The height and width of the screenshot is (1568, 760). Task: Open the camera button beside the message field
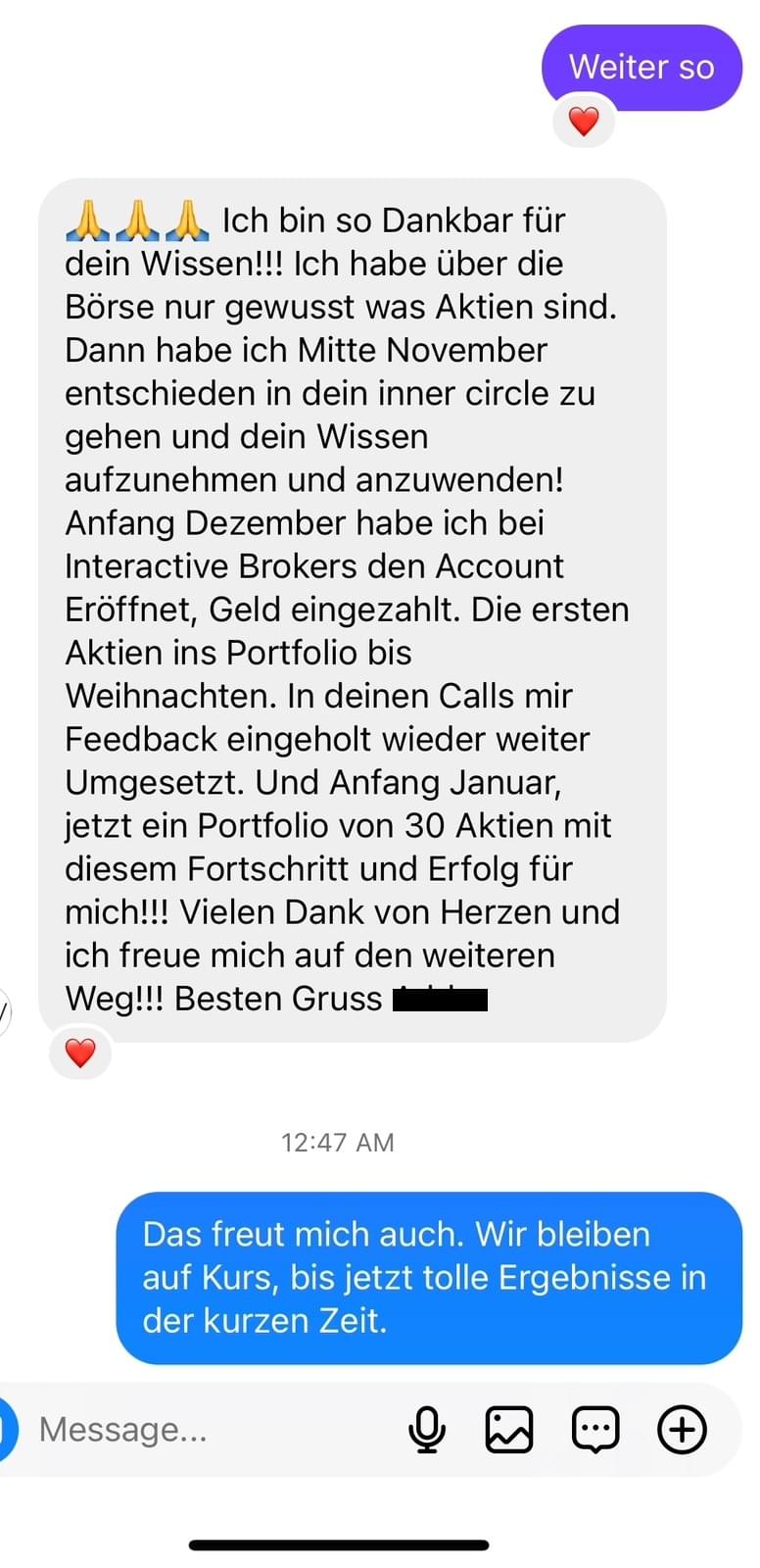6,1430
